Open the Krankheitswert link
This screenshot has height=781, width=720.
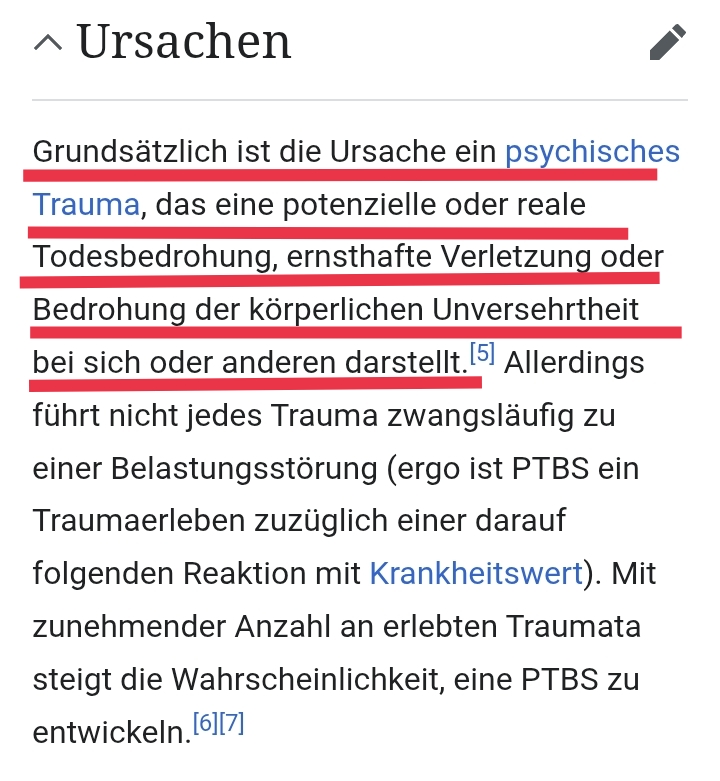476,573
